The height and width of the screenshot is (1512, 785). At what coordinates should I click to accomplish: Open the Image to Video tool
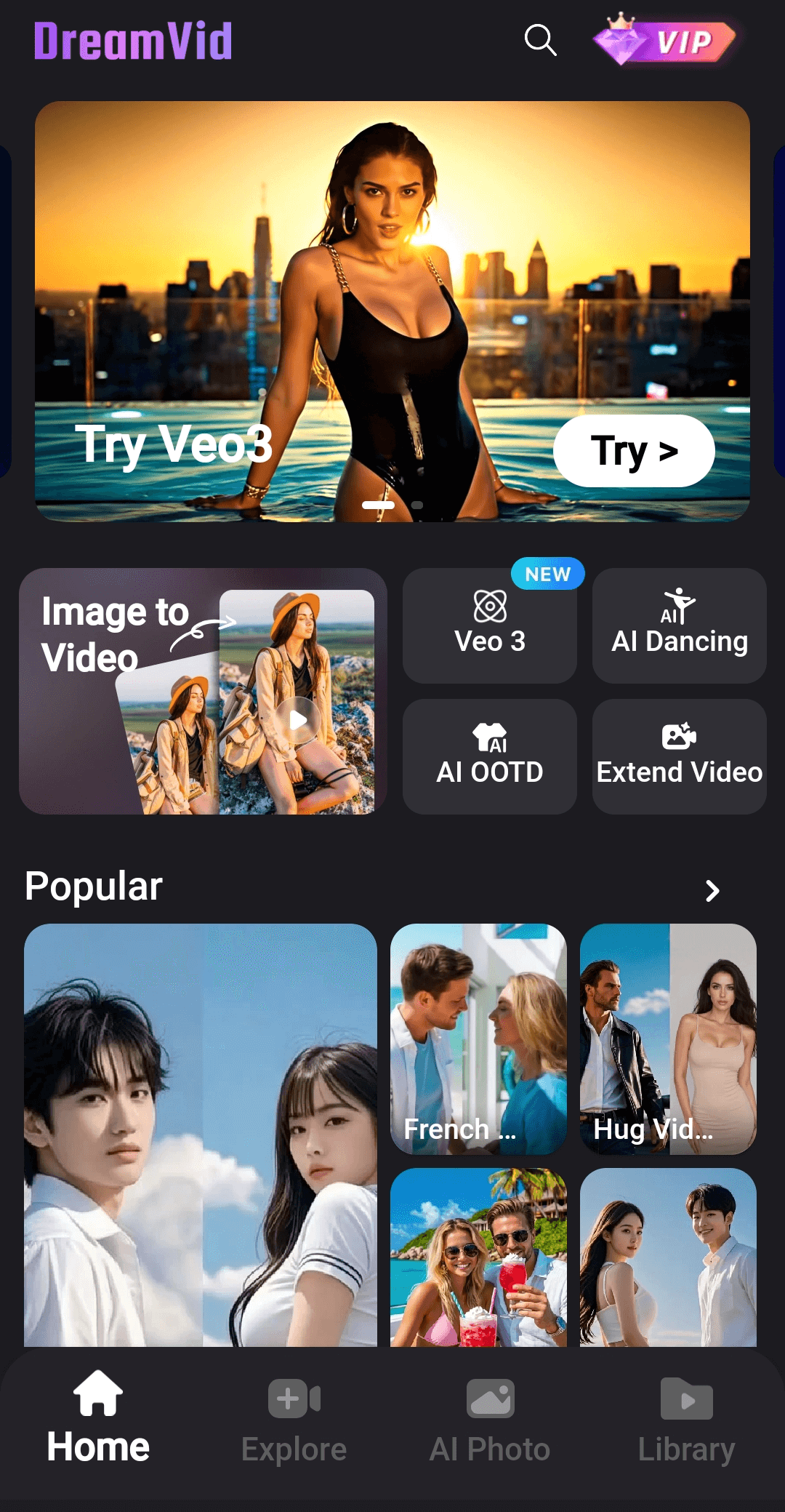click(203, 691)
